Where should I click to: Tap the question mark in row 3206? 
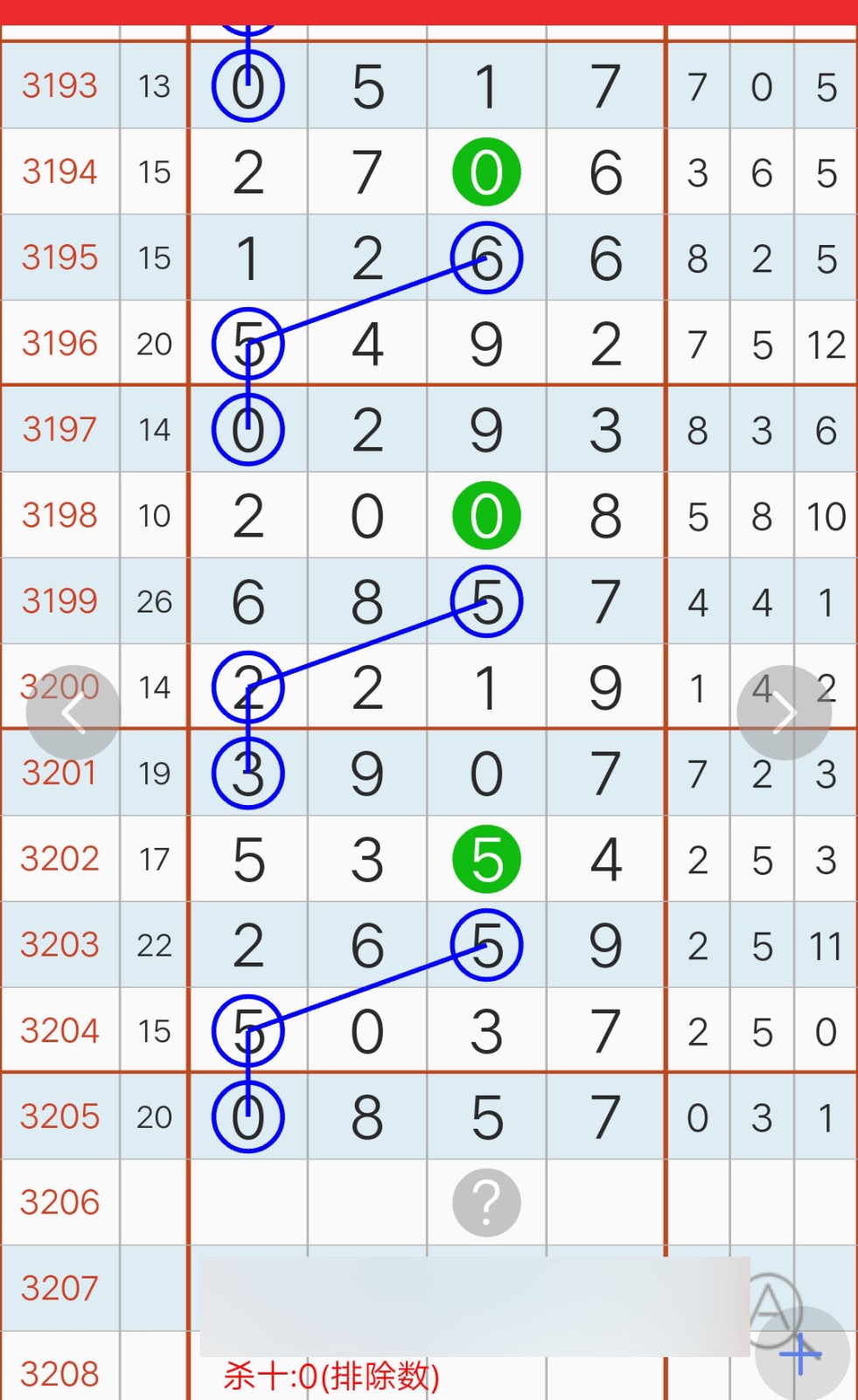486,1202
